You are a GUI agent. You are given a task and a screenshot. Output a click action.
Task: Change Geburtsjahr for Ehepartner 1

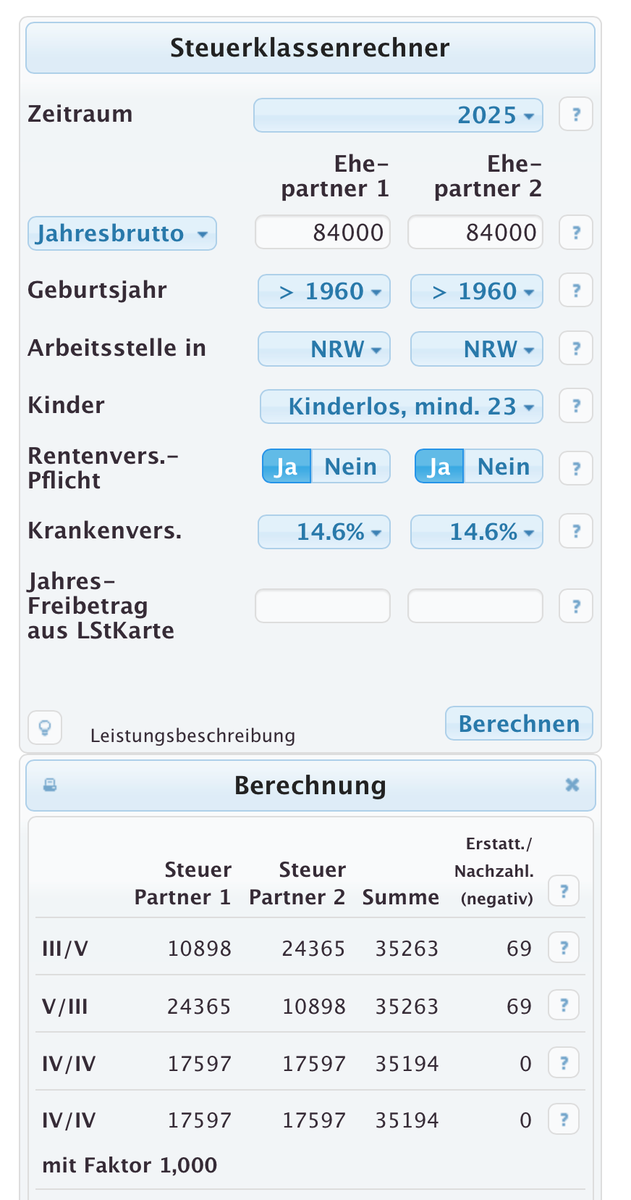pos(324,291)
